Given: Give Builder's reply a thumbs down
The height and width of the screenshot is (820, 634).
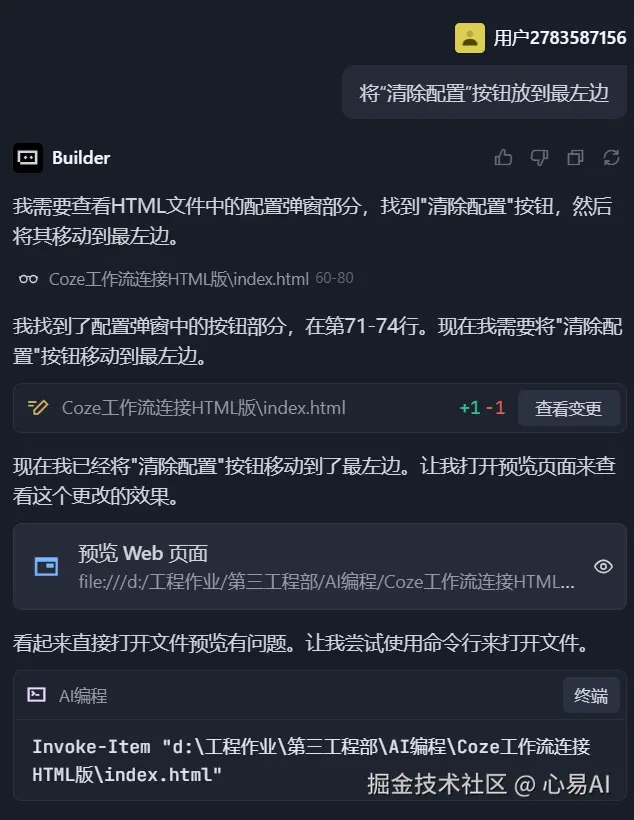Looking at the screenshot, I should tap(540, 157).
